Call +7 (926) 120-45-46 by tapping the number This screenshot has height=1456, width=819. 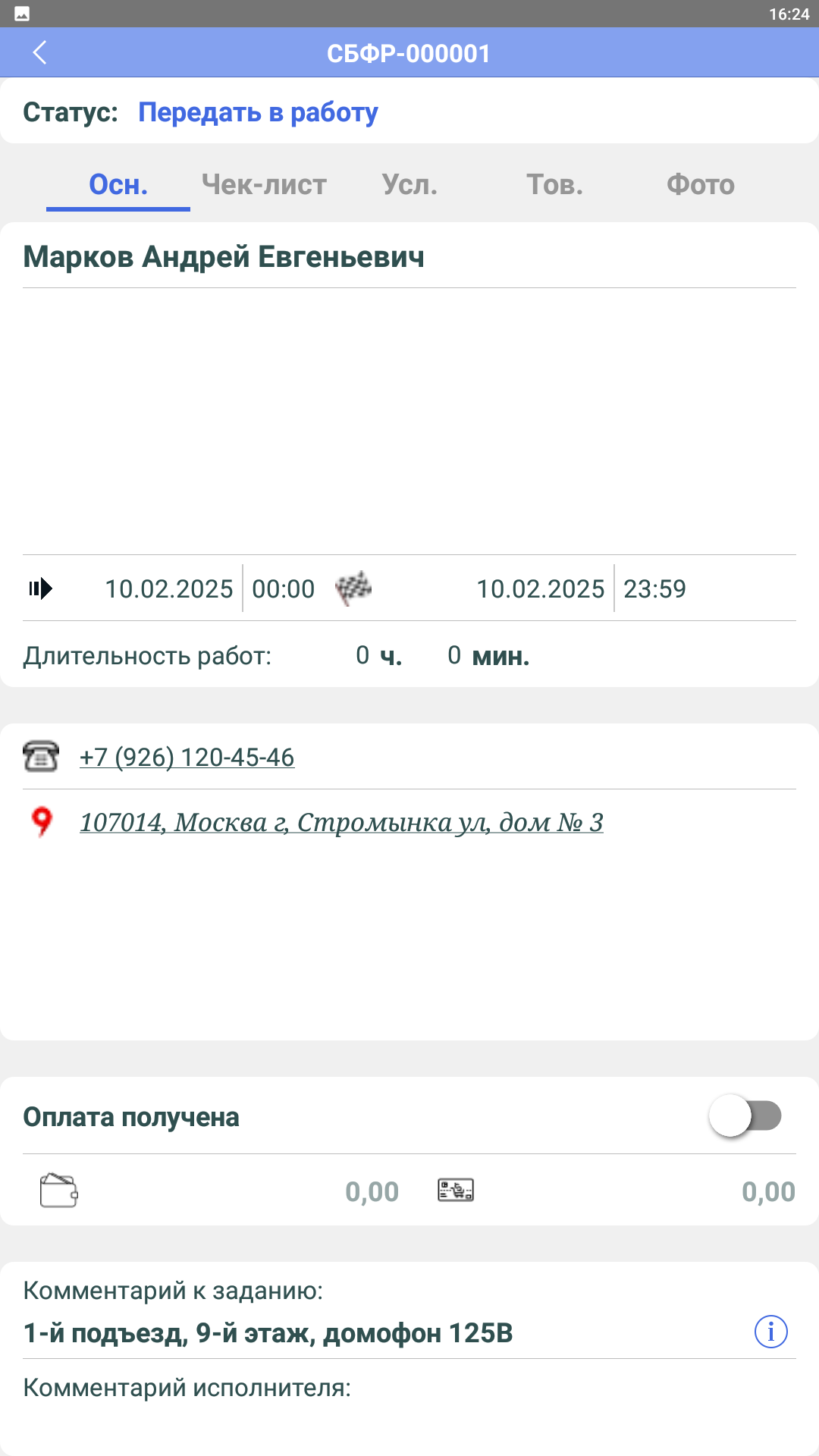187,756
